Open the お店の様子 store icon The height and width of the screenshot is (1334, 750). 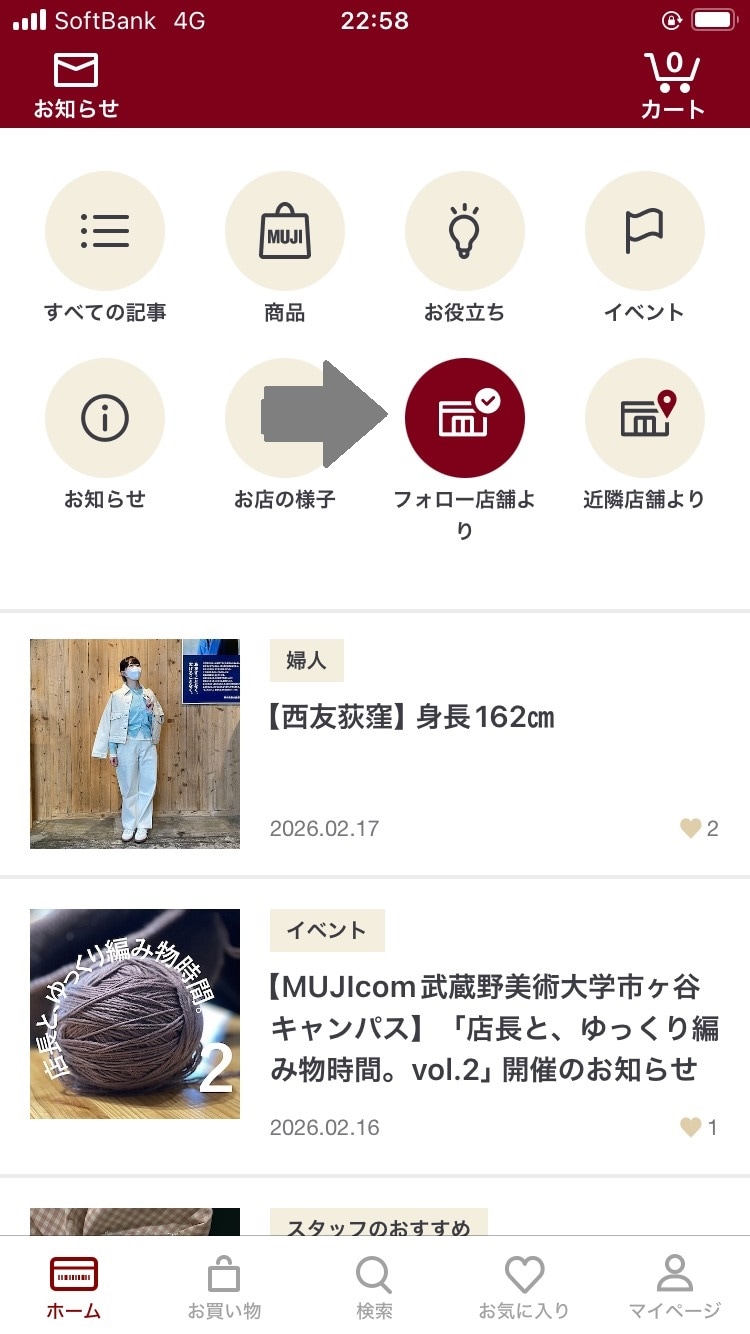[284, 418]
